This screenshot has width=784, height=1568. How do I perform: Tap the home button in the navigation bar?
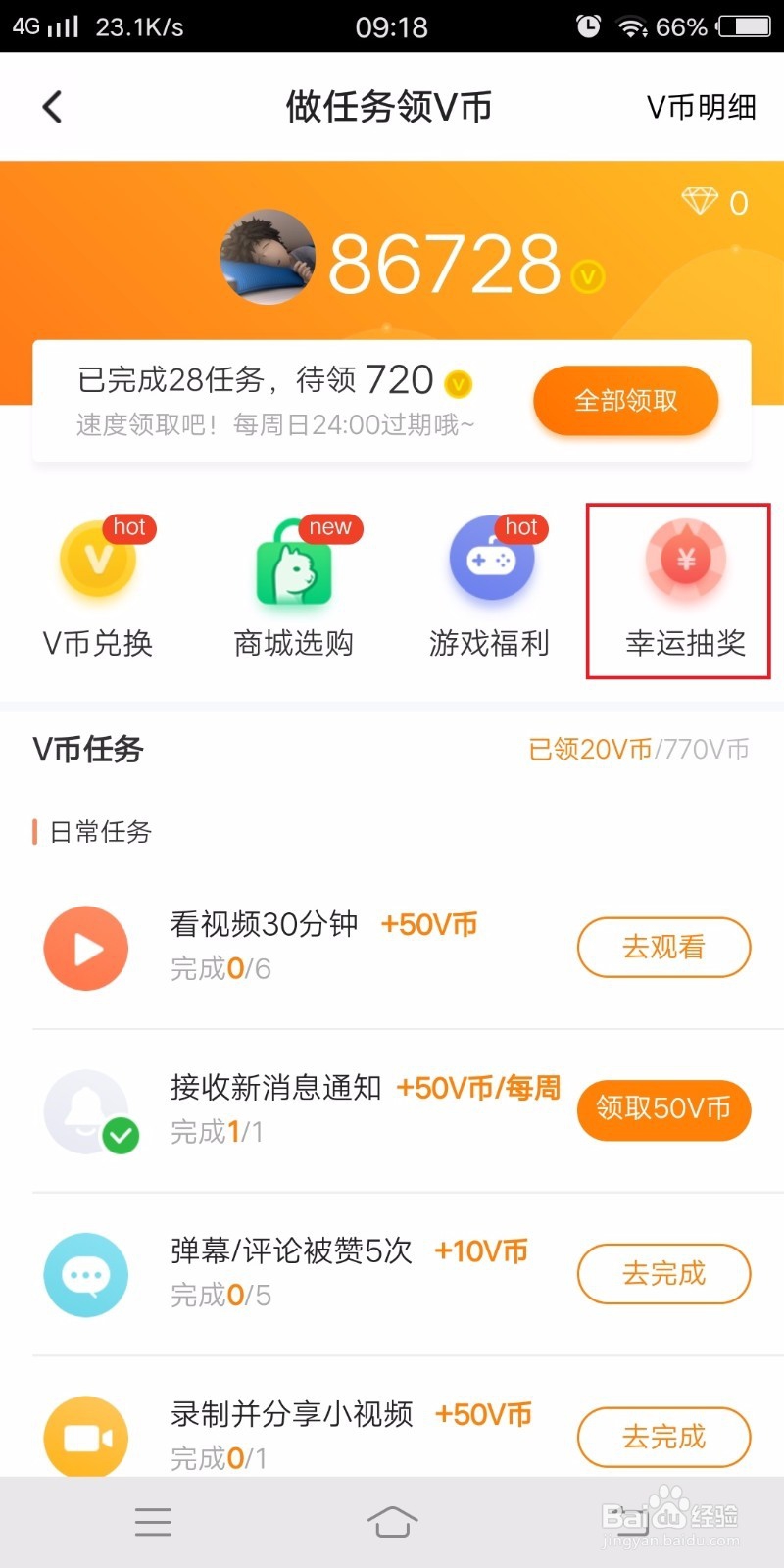[x=392, y=1521]
